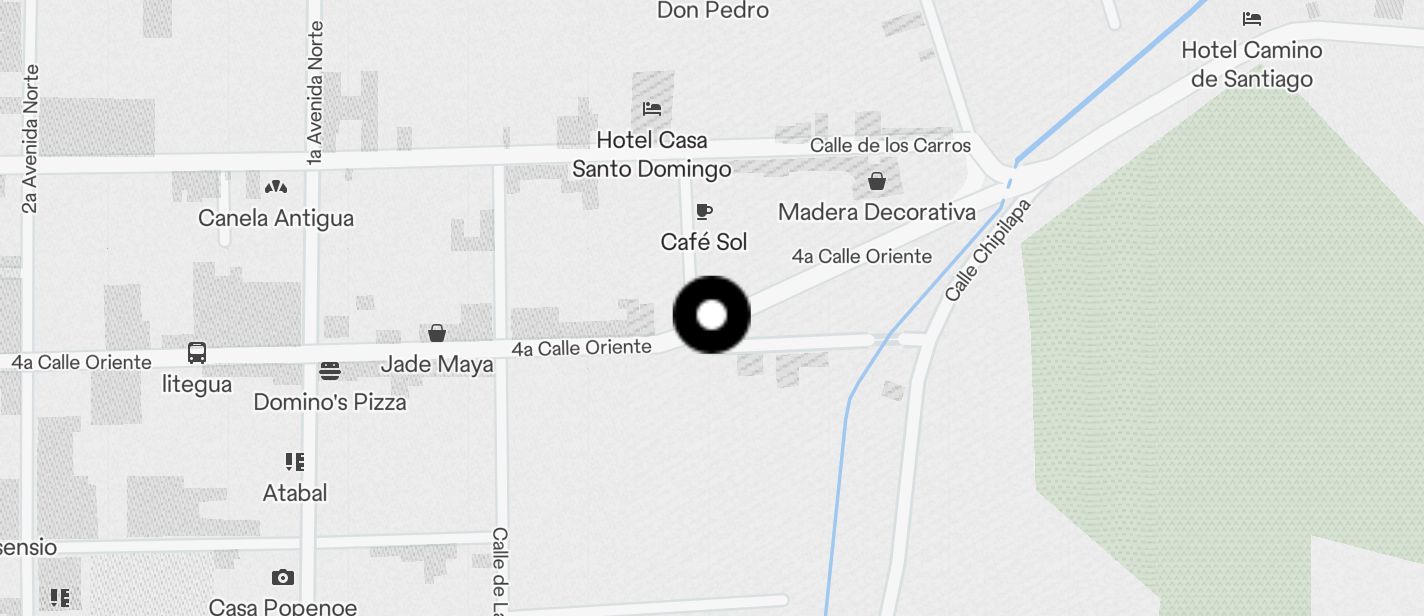Open Hotel Casa Santo Domingo place marker

coord(652,109)
